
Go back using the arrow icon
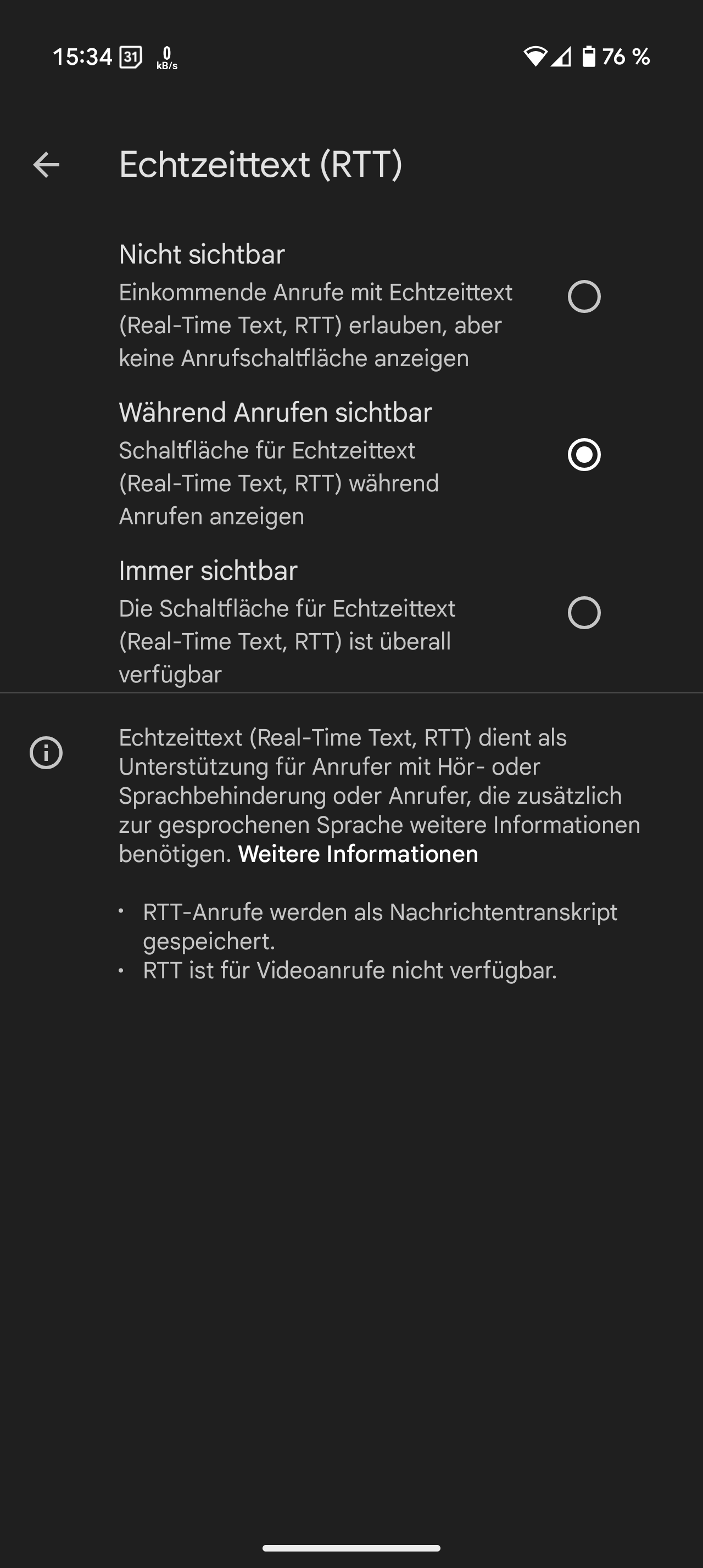coord(46,165)
